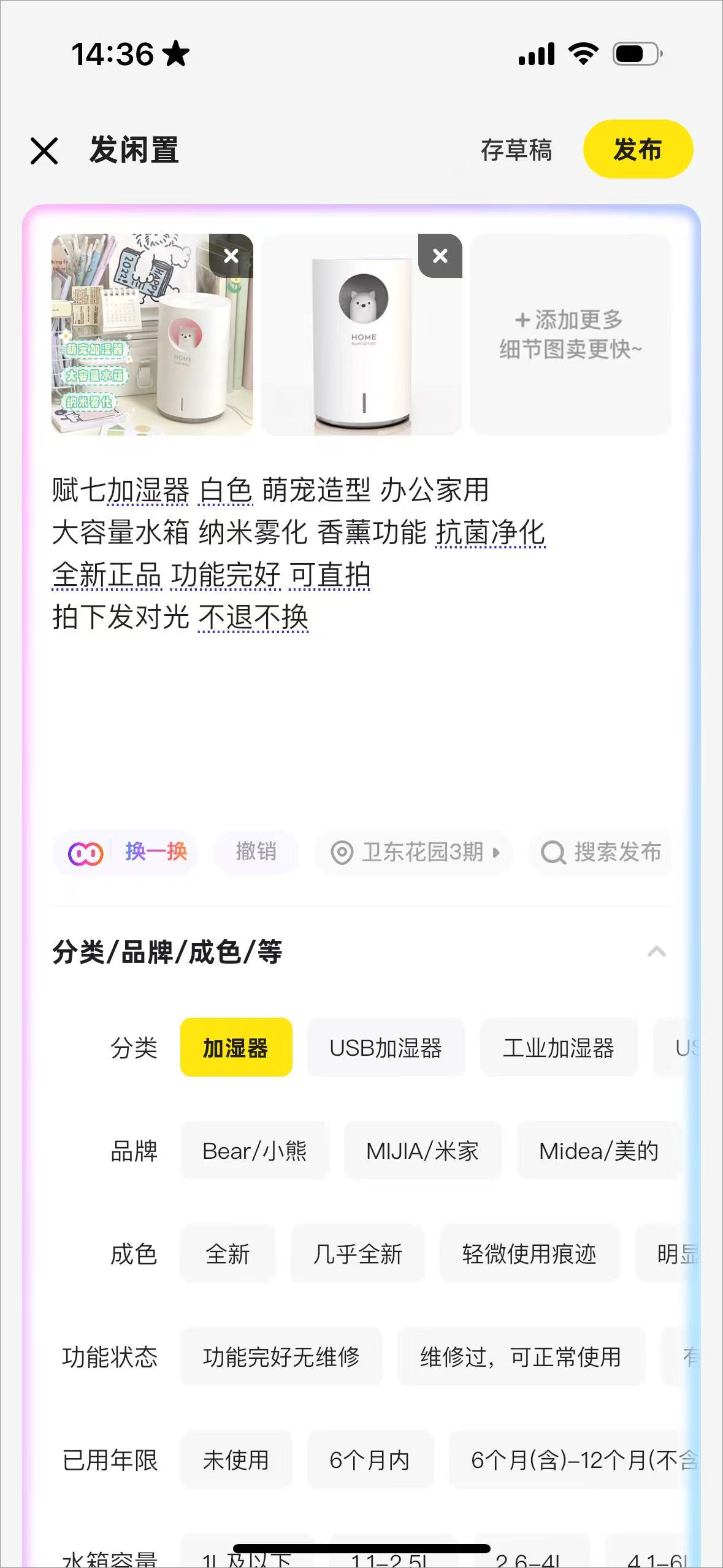723x1568 pixels.
Task: Collapse the 分类/品牌/成色/等 section
Action: tap(656, 951)
